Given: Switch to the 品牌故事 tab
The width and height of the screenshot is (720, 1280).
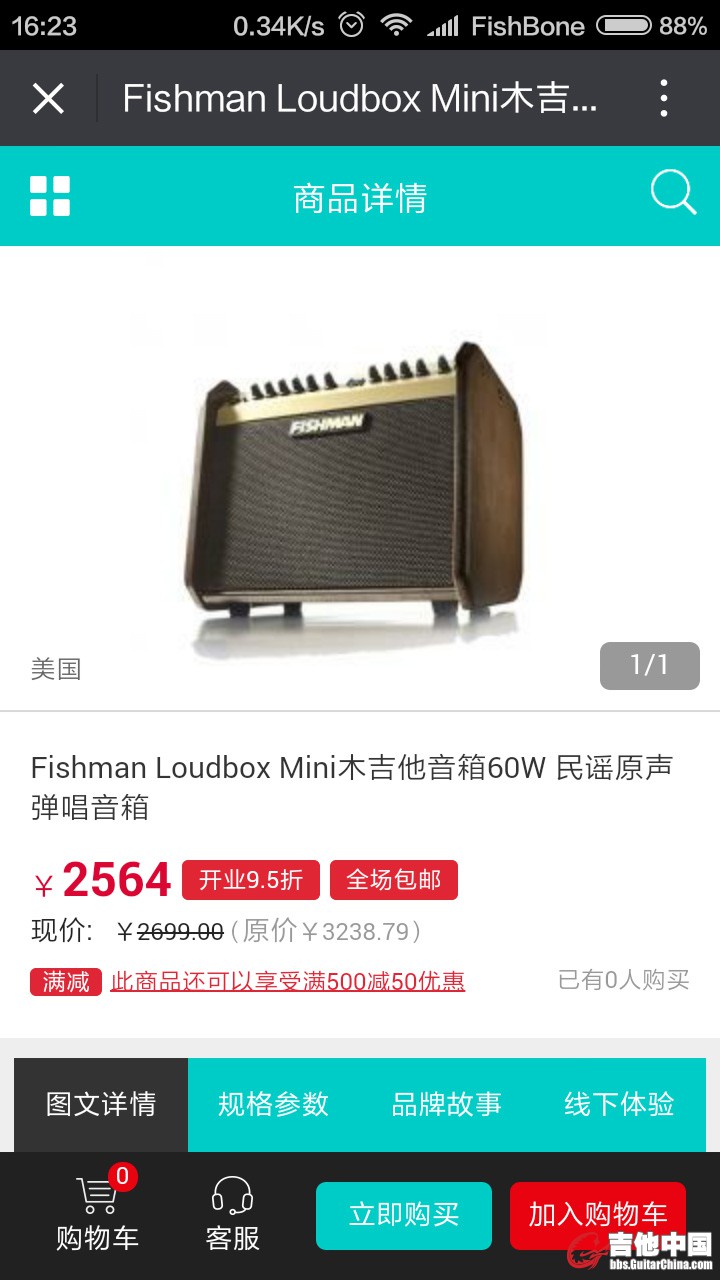Looking at the screenshot, I should point(447,1104).
